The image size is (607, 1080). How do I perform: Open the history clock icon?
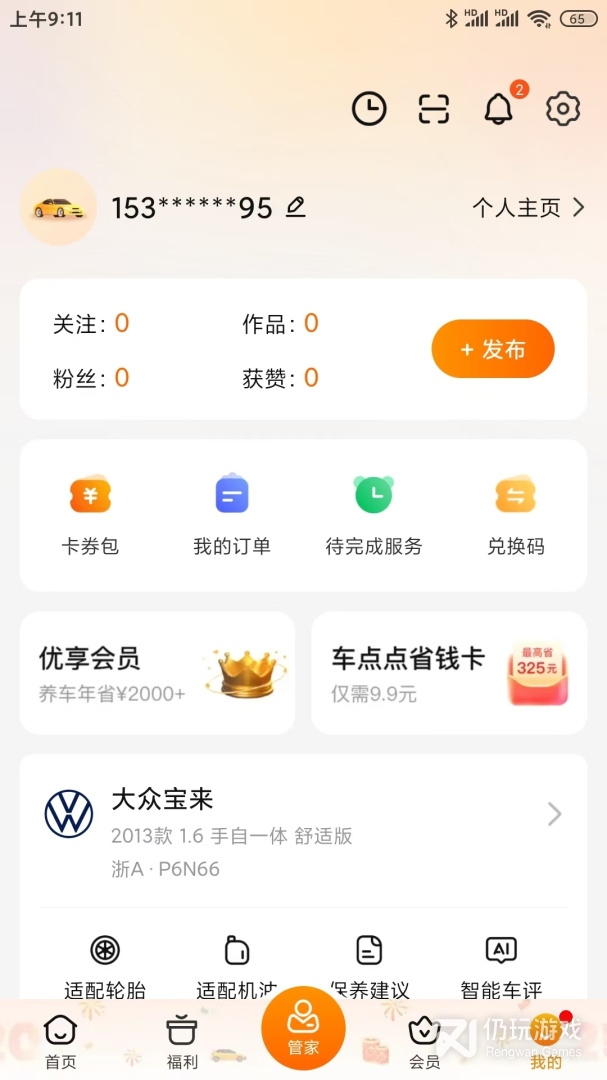(x=369, y=109)
